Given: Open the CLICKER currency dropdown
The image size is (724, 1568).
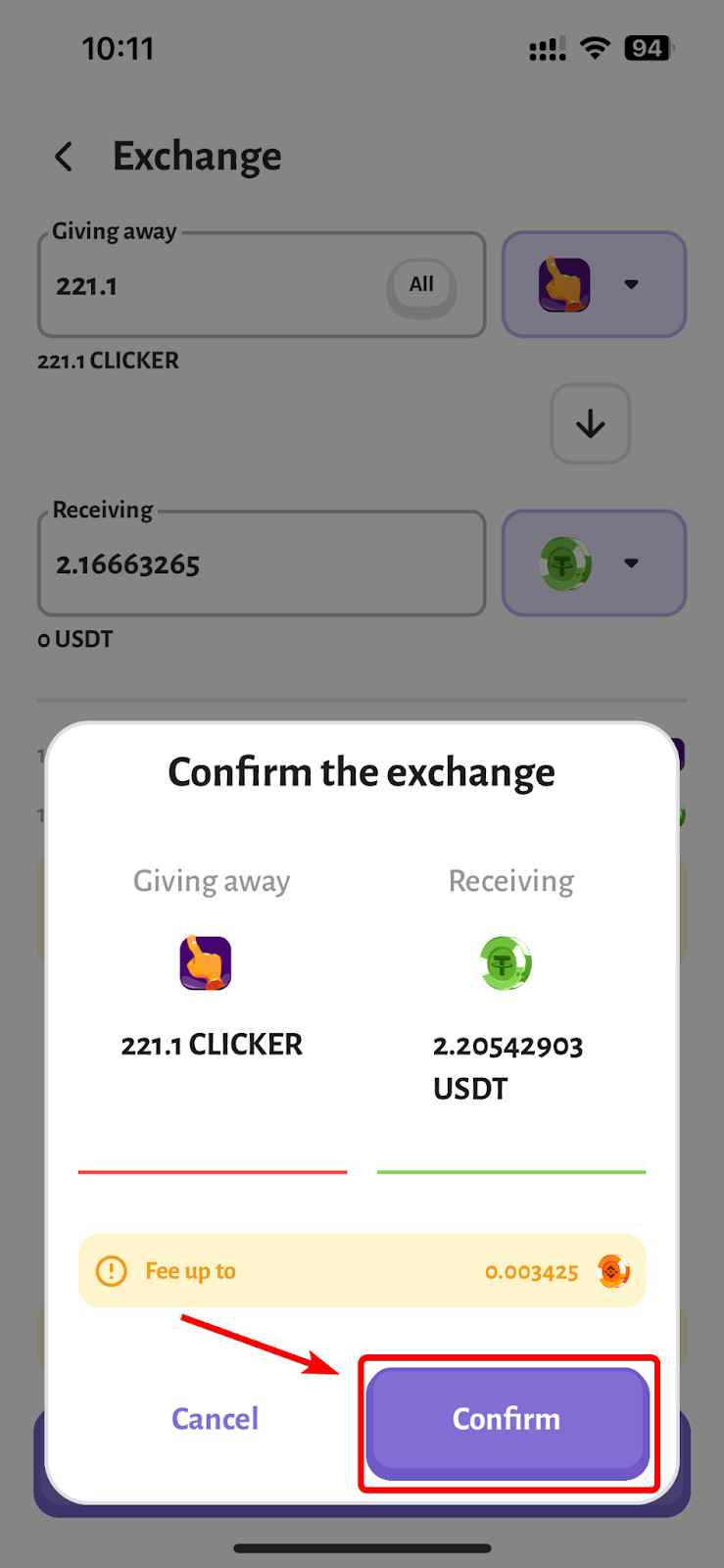Looking at the screenshot, I should tap(594, 284).
